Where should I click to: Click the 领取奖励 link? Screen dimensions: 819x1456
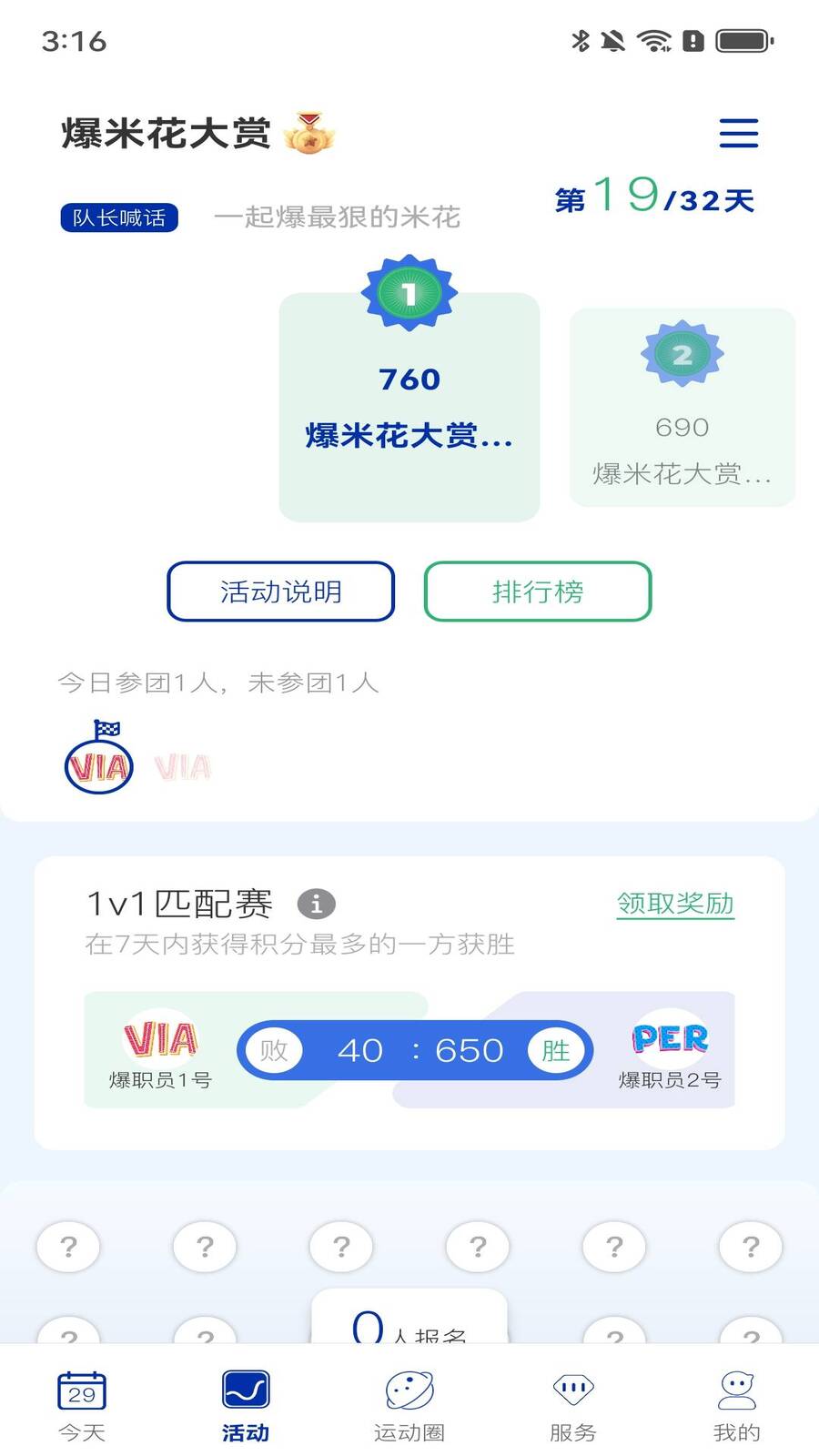[x=674, y=904]
